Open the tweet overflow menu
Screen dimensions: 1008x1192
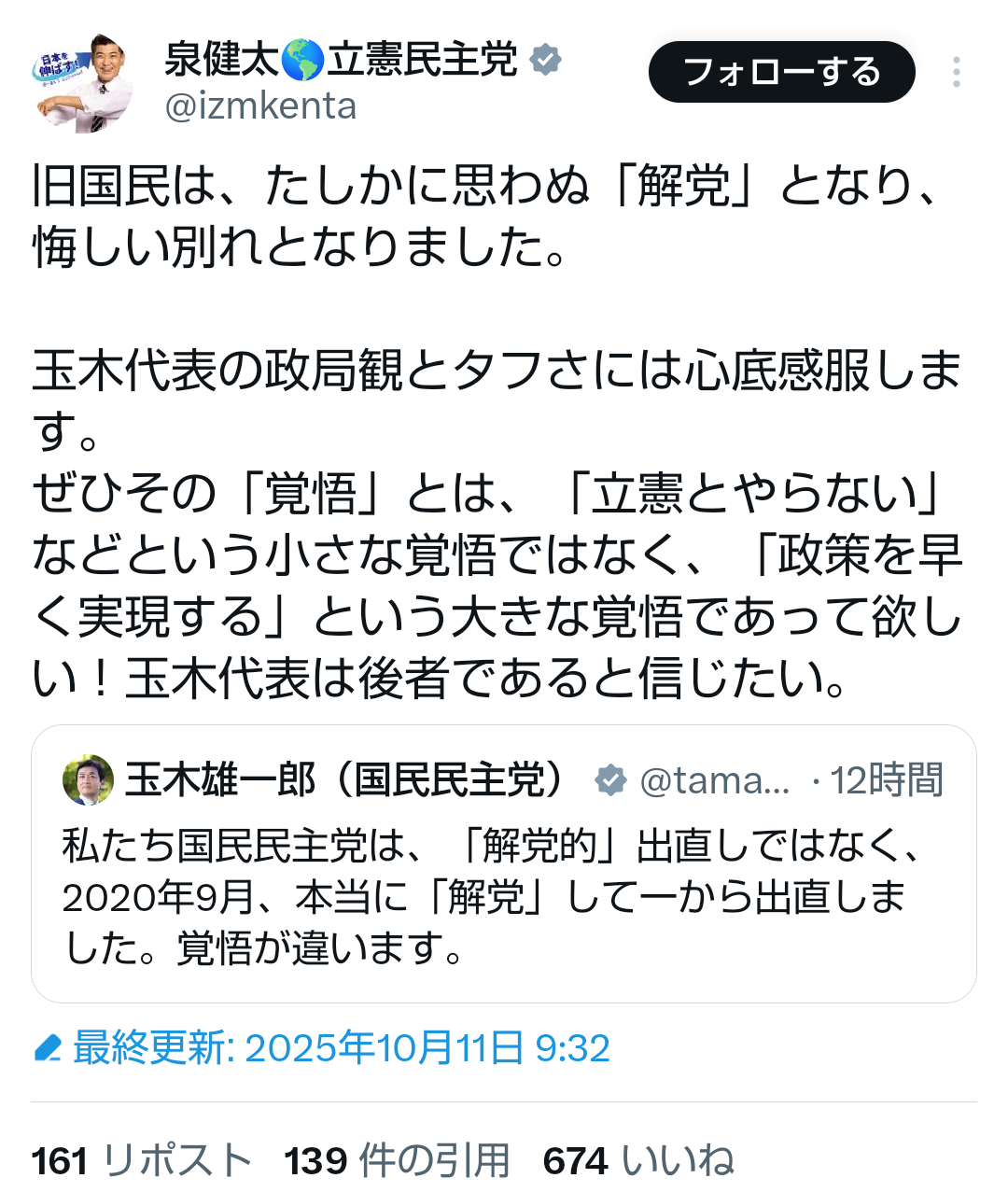click(x=956, y=72)
